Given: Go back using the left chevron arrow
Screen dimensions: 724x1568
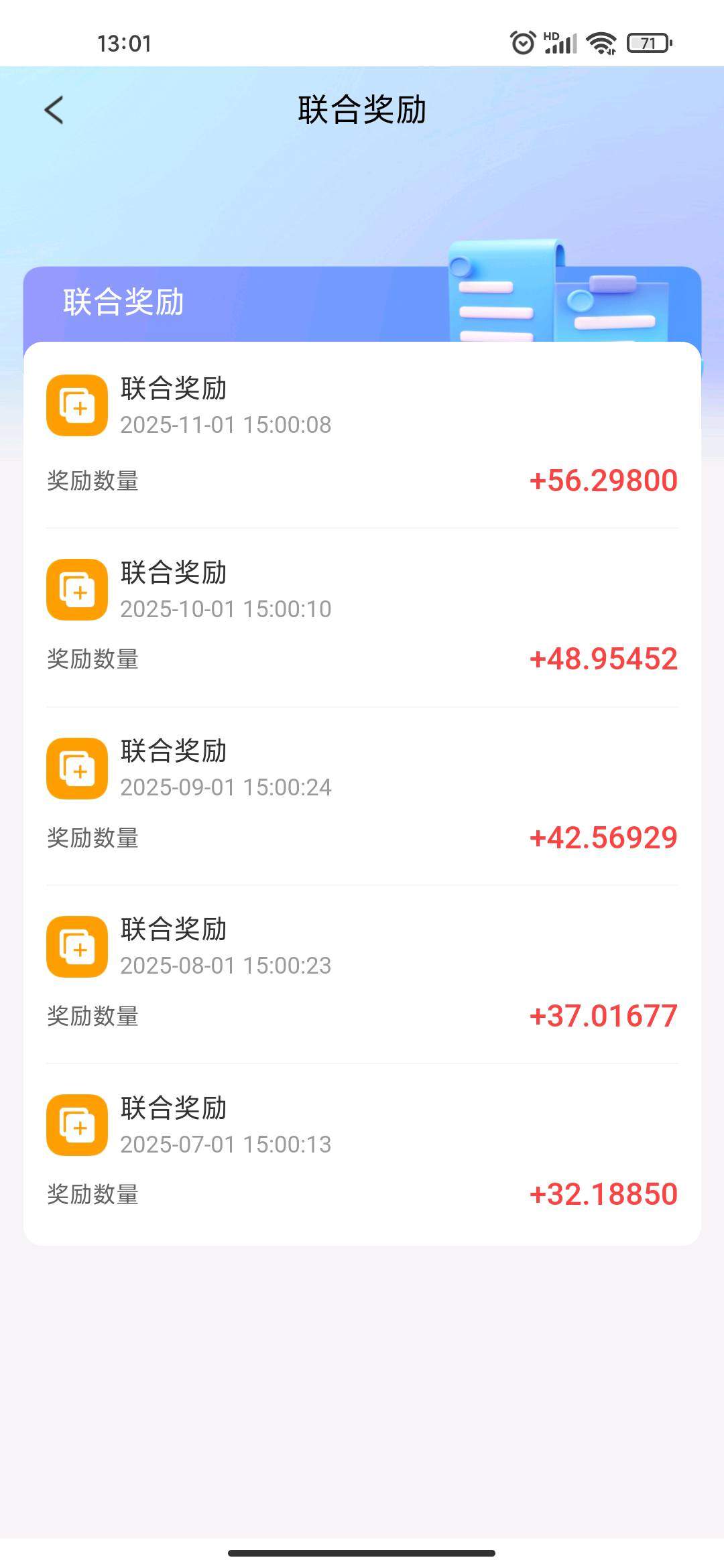Looking at the screenshot, I should pyautogui.click(x=54, y=111).
